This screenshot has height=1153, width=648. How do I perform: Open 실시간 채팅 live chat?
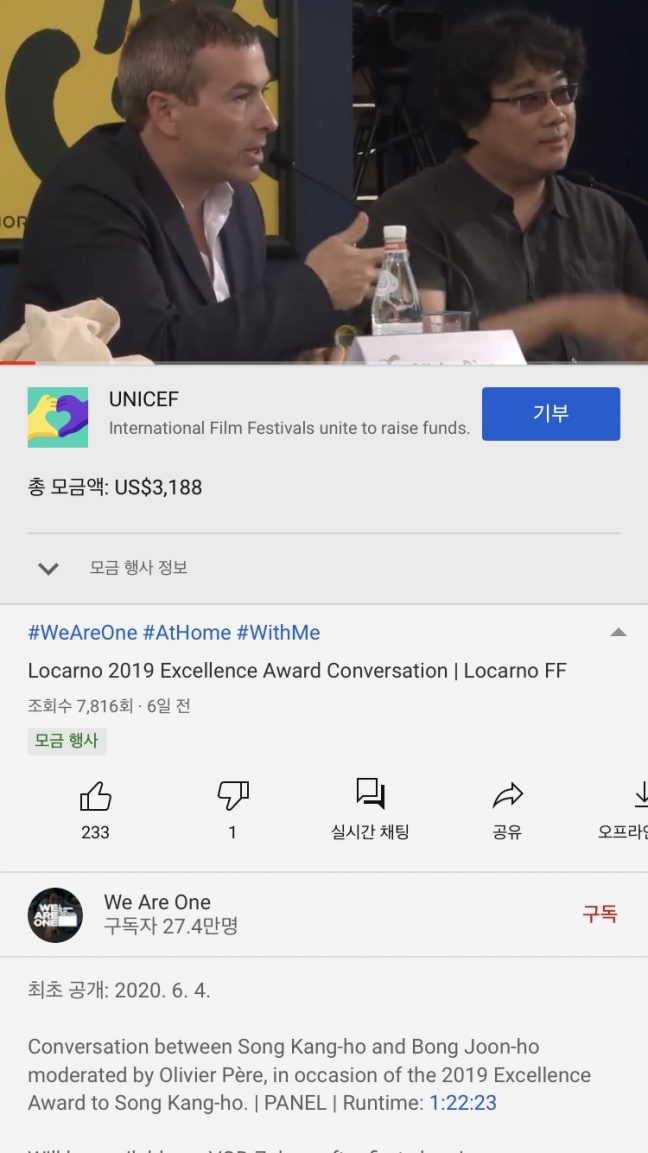[370, 796]
